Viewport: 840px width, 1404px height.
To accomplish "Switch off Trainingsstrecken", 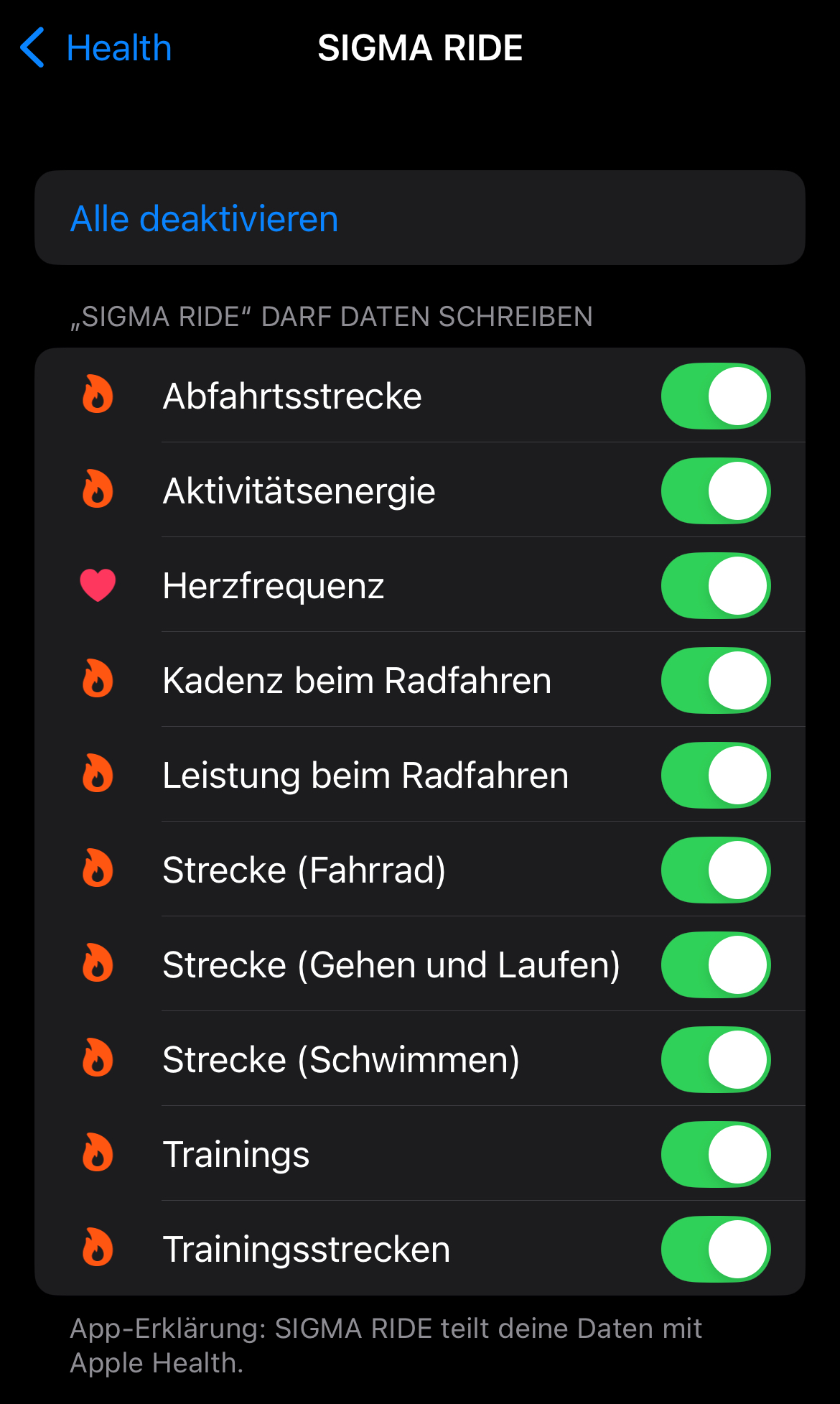I will 715,1250.
